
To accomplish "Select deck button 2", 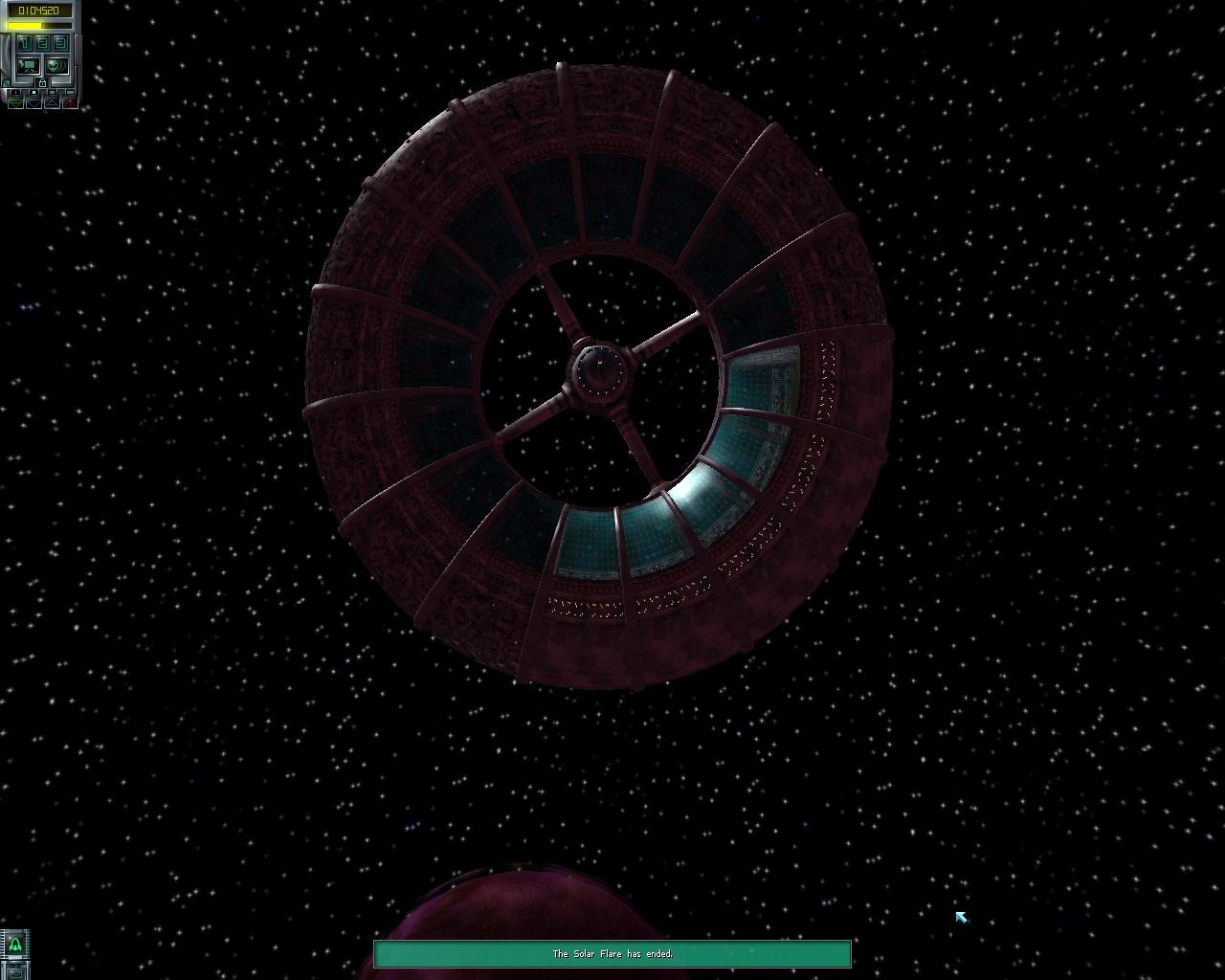I will pyautogui.click(x=42, y=43).
